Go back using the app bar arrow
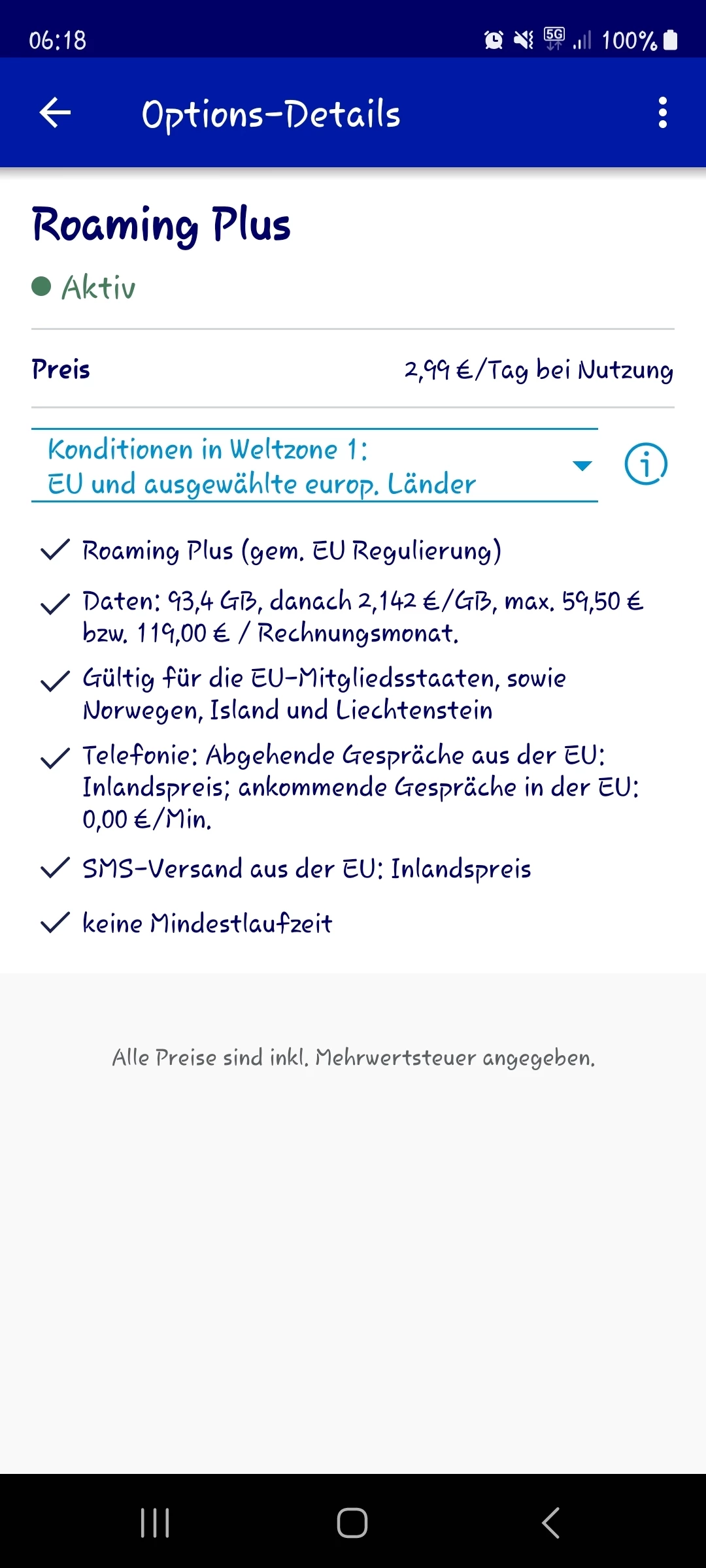This screenshot has height=1568, width=706. [55, 113]
